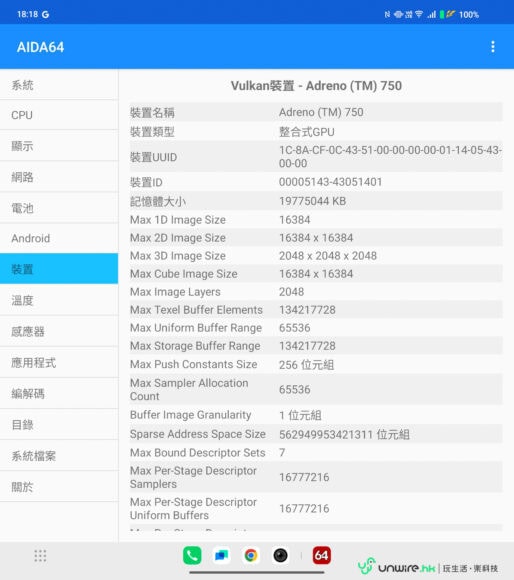Go to the 編解碼 section
The height and width of the screenshot is (580, 514).
59,394
